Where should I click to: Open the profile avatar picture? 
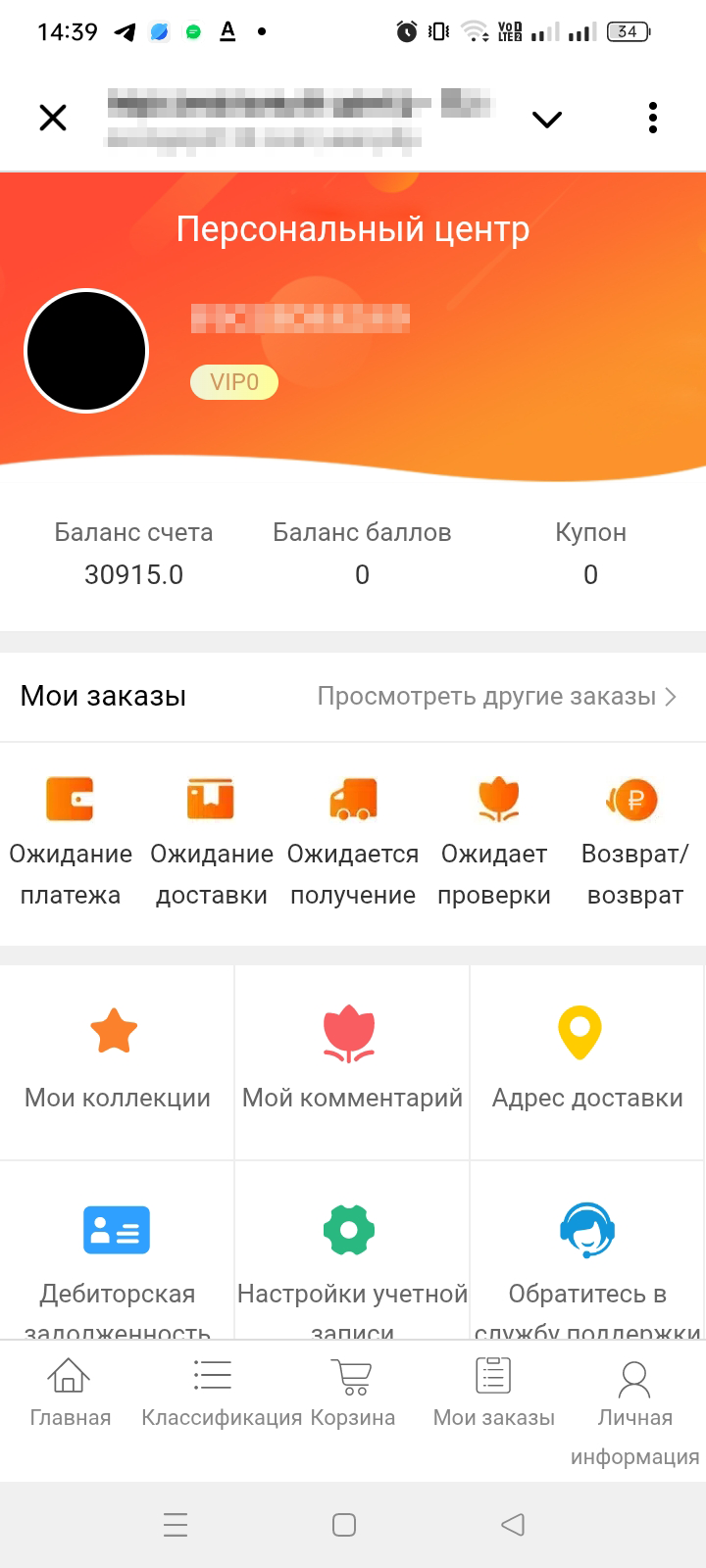pyautogui.click(x=86, y=351)
